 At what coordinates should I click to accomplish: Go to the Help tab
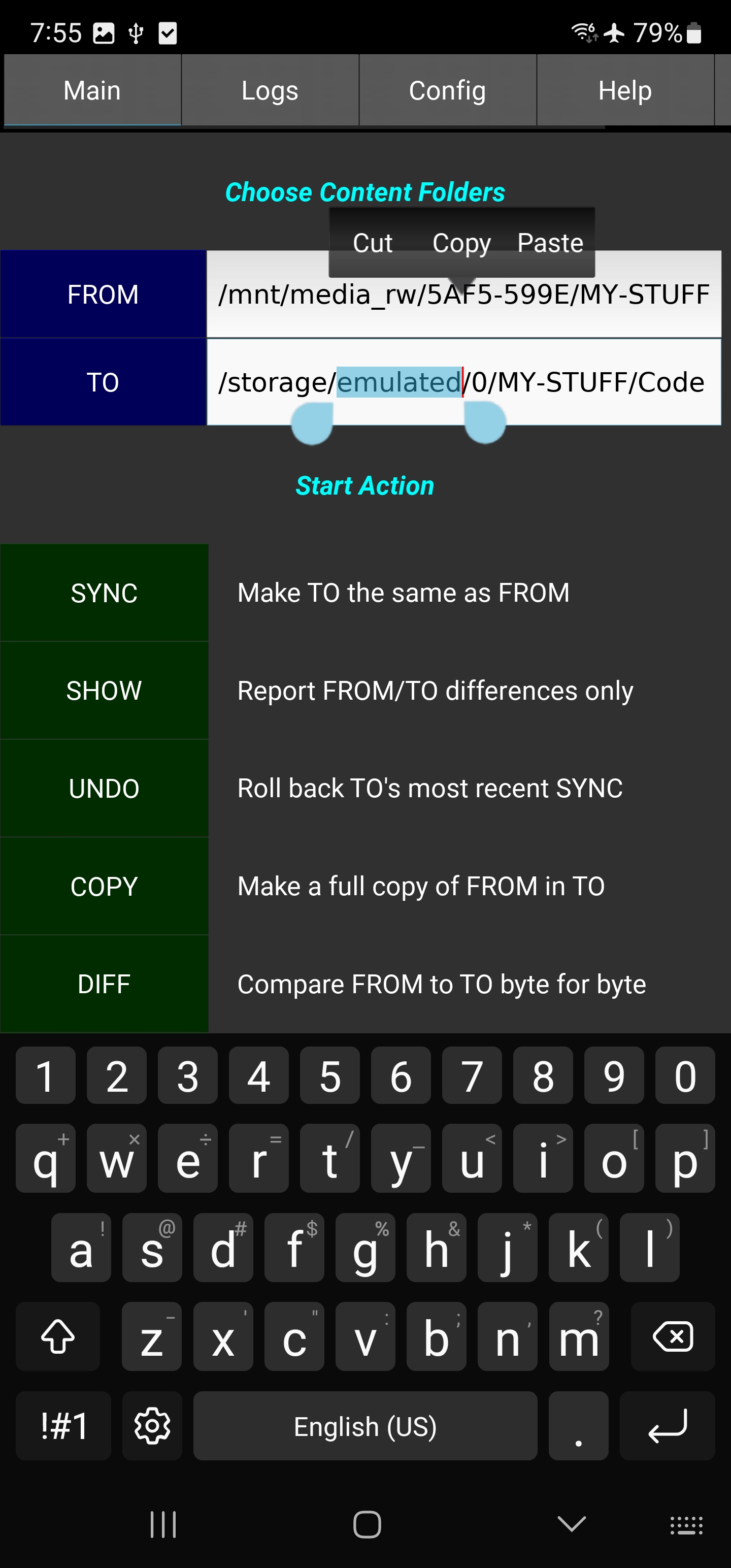624,91
